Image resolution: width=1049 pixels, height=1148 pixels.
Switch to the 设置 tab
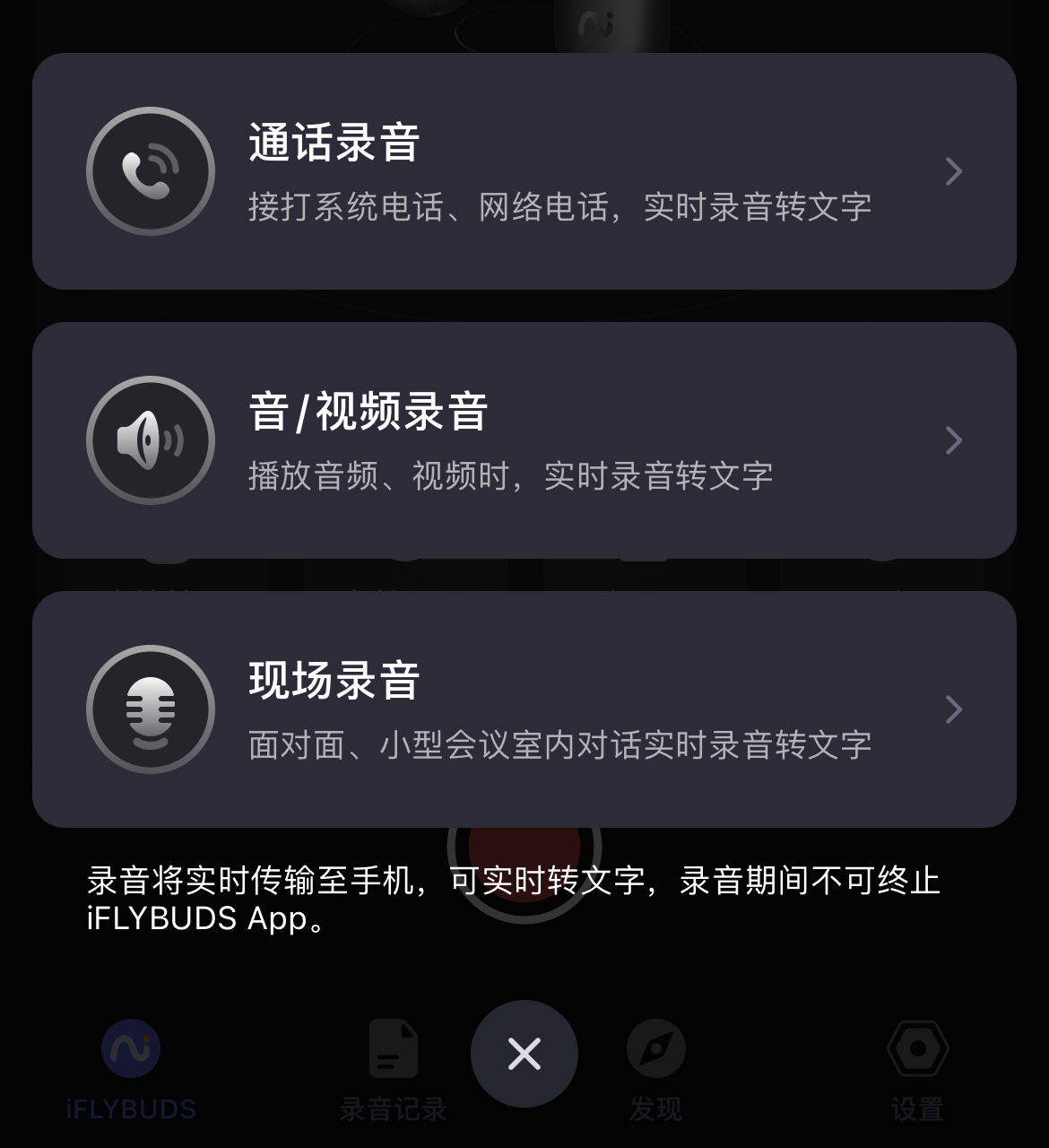(916, 1109)
